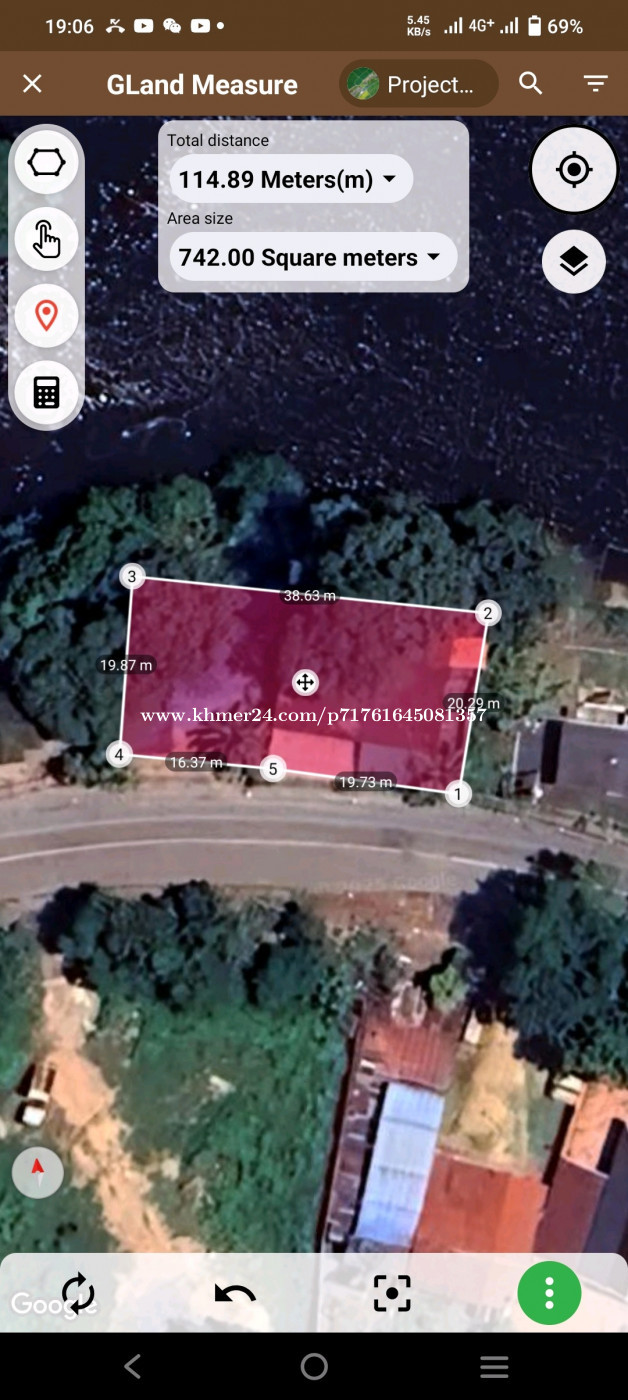Close the measurement with the X icon
The height and width of the screenshot is (1400, 628).
32,84
